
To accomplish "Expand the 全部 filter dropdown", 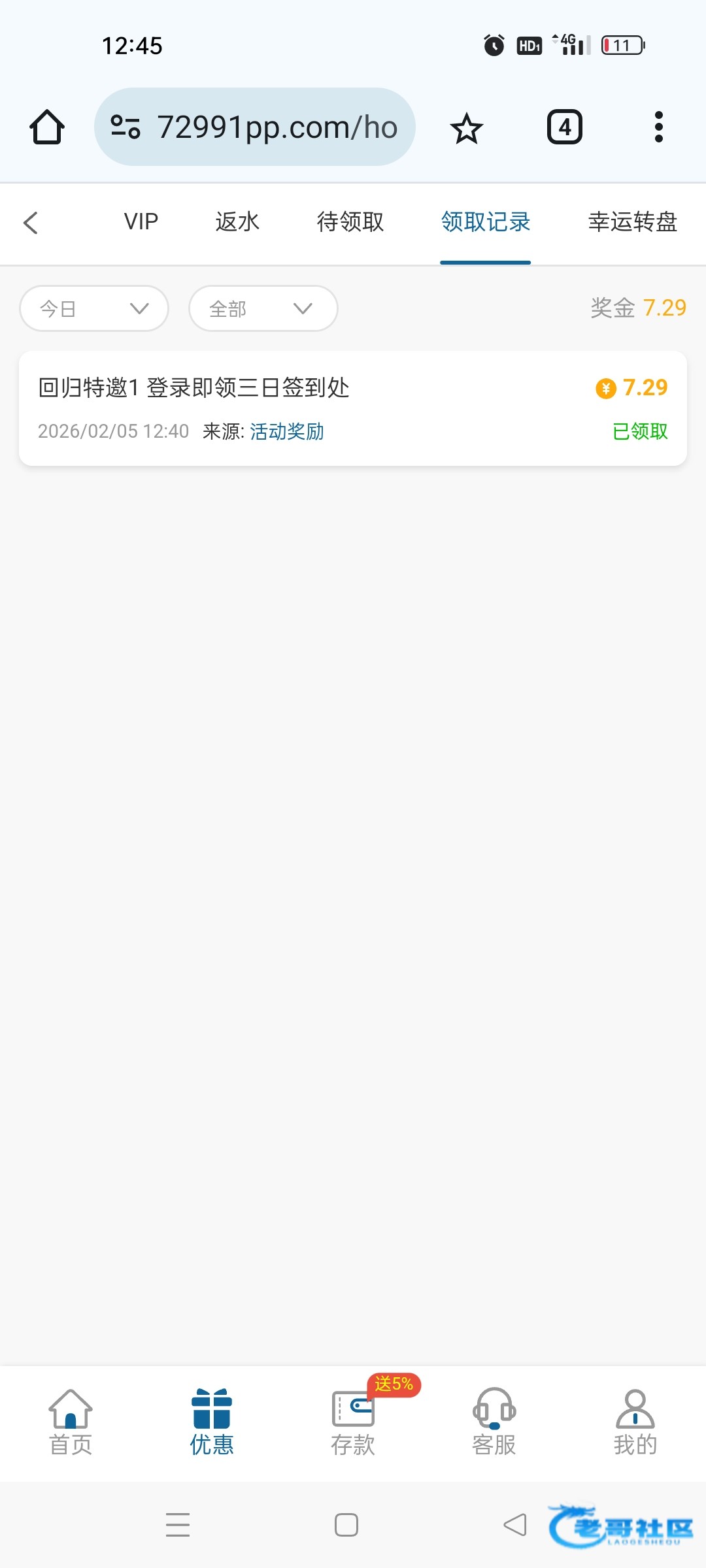I will click(263, 308).
